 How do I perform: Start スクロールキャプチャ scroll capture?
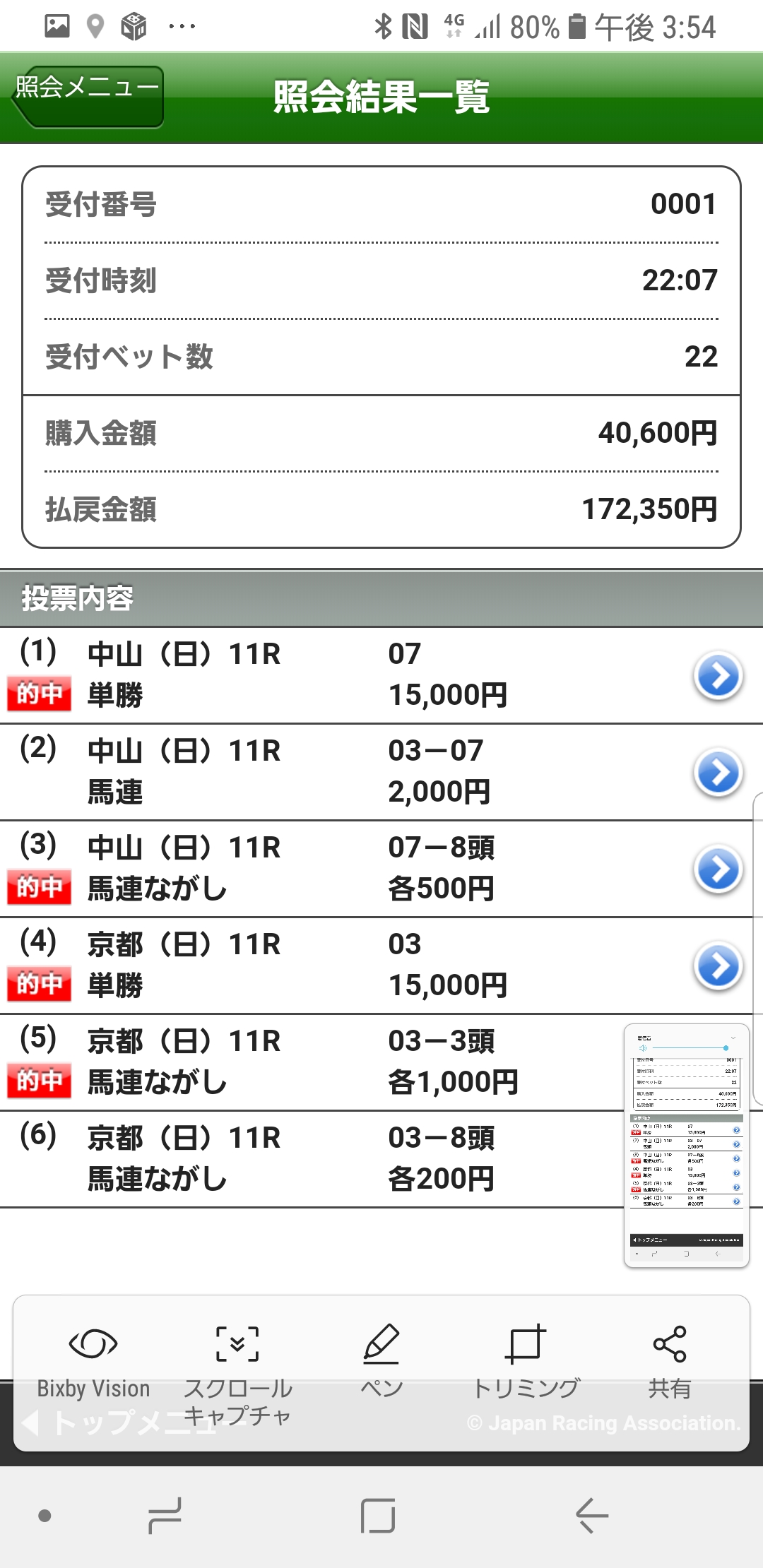[237, 1370]
